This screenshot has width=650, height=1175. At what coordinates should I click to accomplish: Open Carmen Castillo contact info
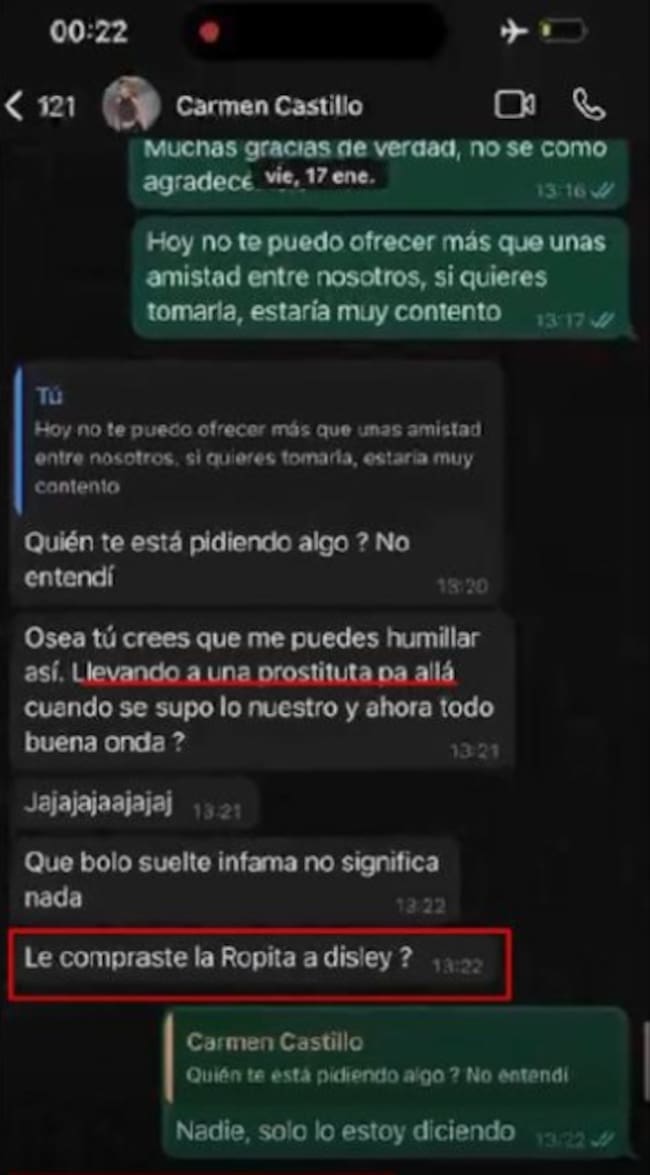click(x=269, y=106)
